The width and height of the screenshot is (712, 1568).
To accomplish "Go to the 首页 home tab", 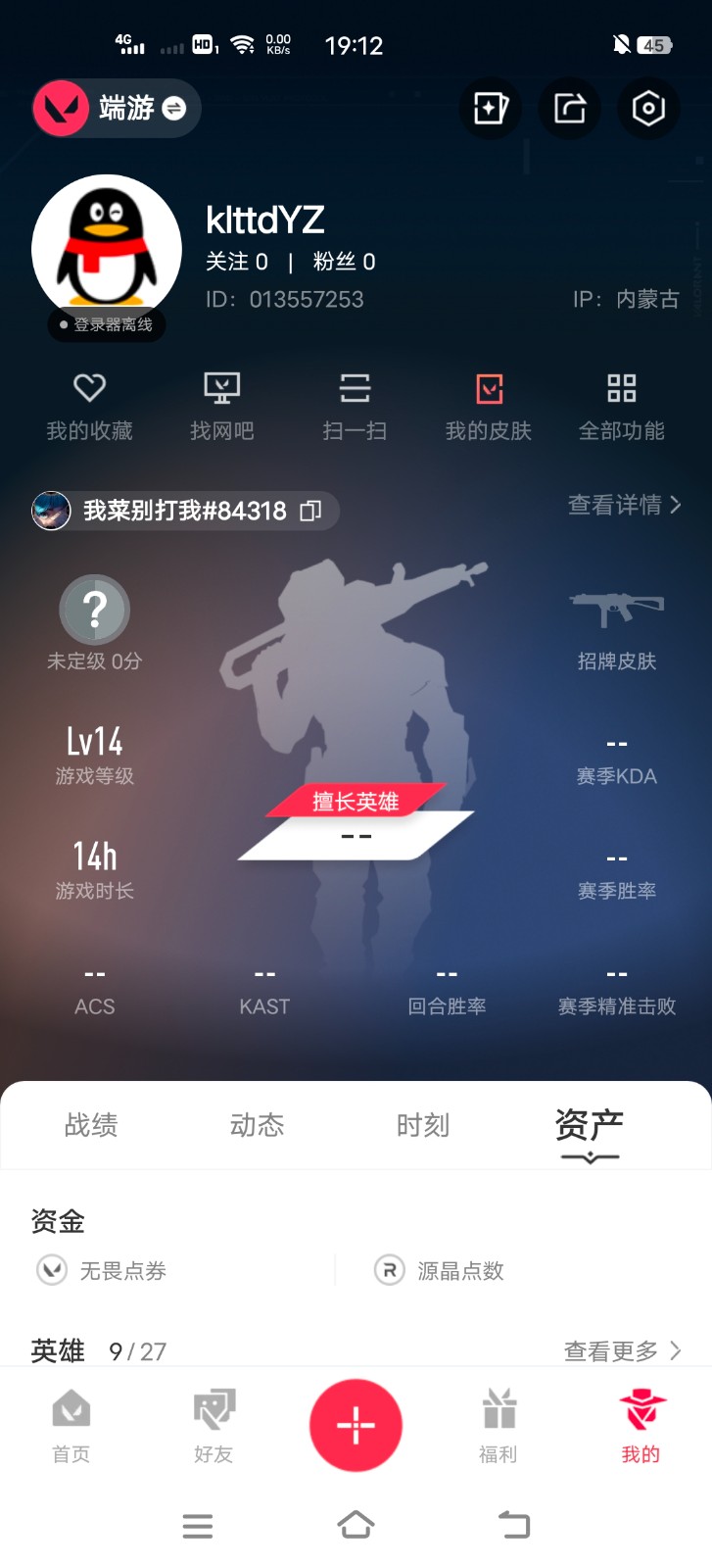I will coord(71,1426).
